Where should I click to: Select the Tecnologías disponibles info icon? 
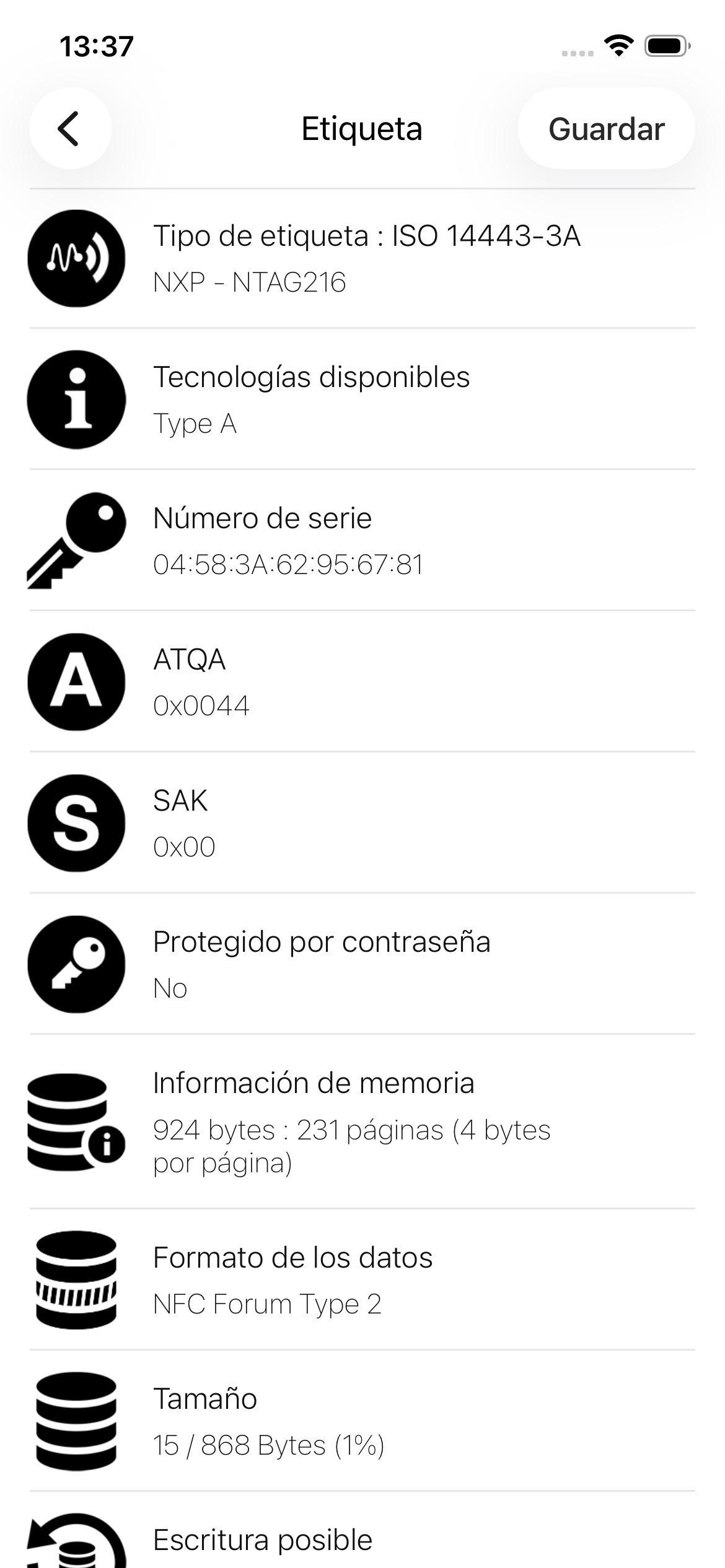click(x=76, y=399)
